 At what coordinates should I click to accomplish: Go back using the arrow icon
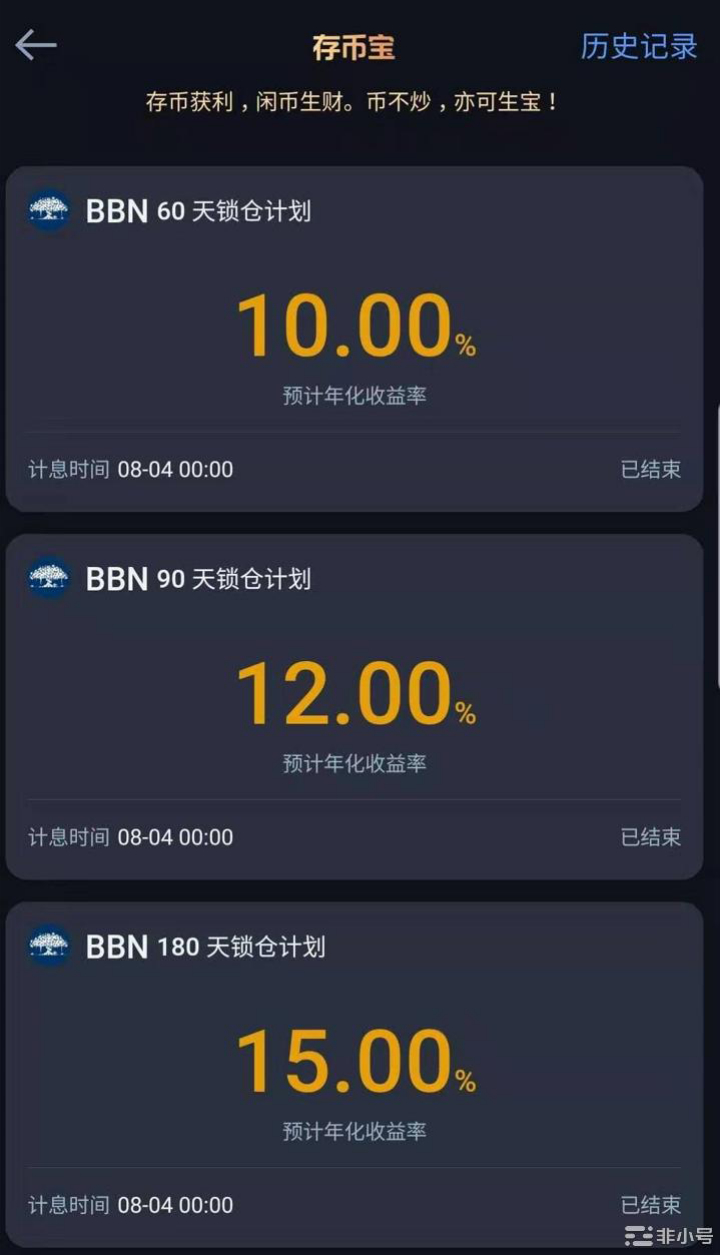click(x=36, y=45)
